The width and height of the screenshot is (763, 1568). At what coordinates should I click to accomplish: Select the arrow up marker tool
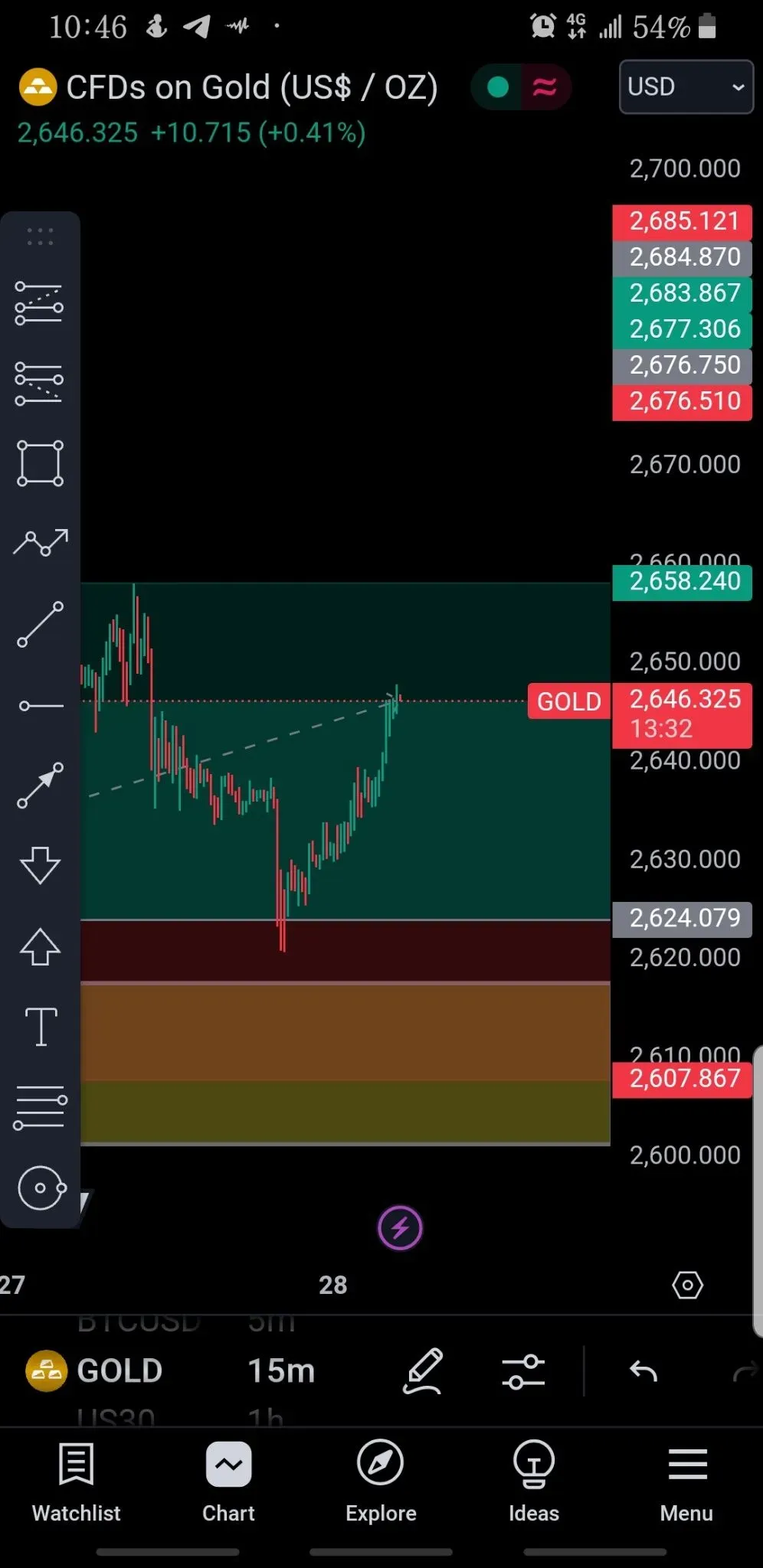point(40,946)
